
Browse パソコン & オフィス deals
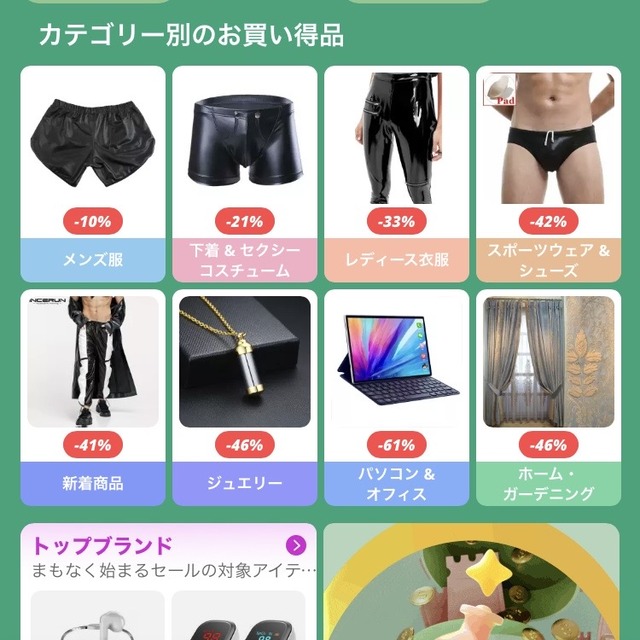pos(396,398)
